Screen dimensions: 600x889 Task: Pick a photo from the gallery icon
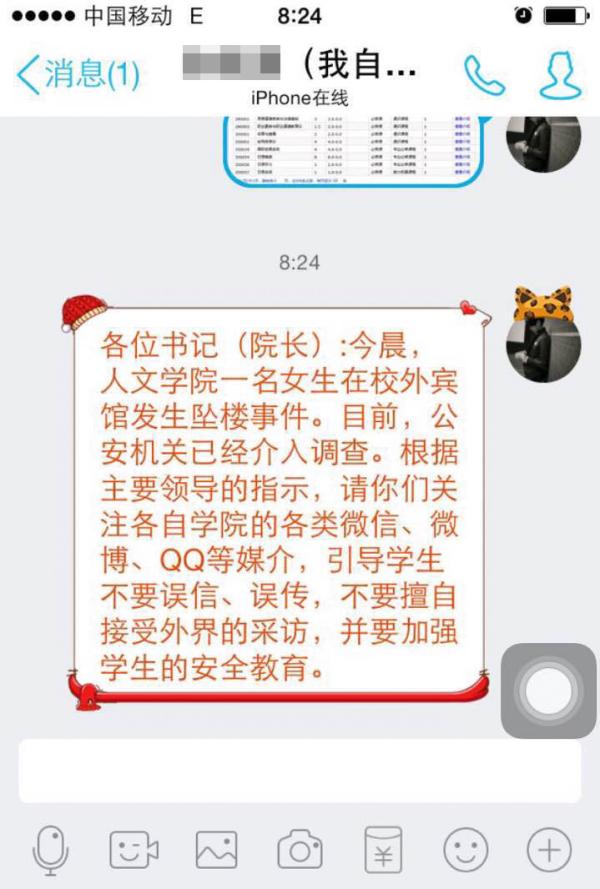click(x=217, y=851)
